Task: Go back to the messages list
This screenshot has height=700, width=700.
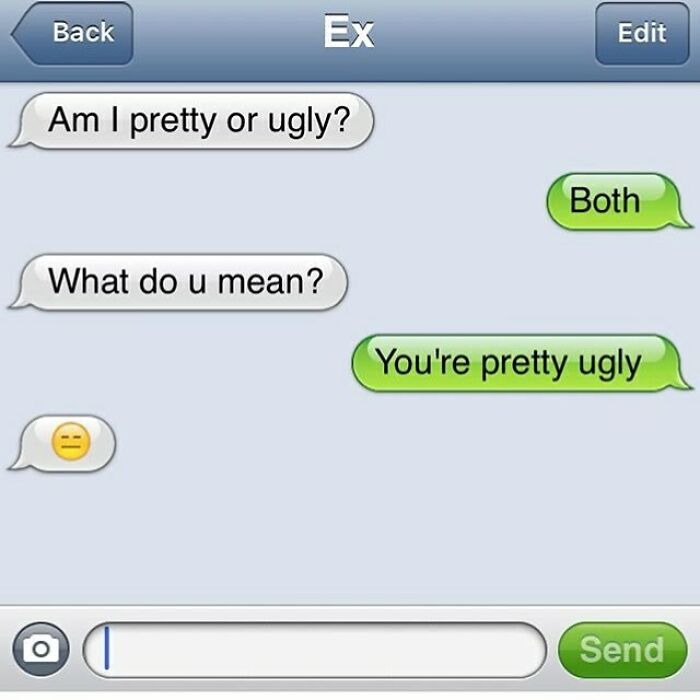Action: point(74,33)
